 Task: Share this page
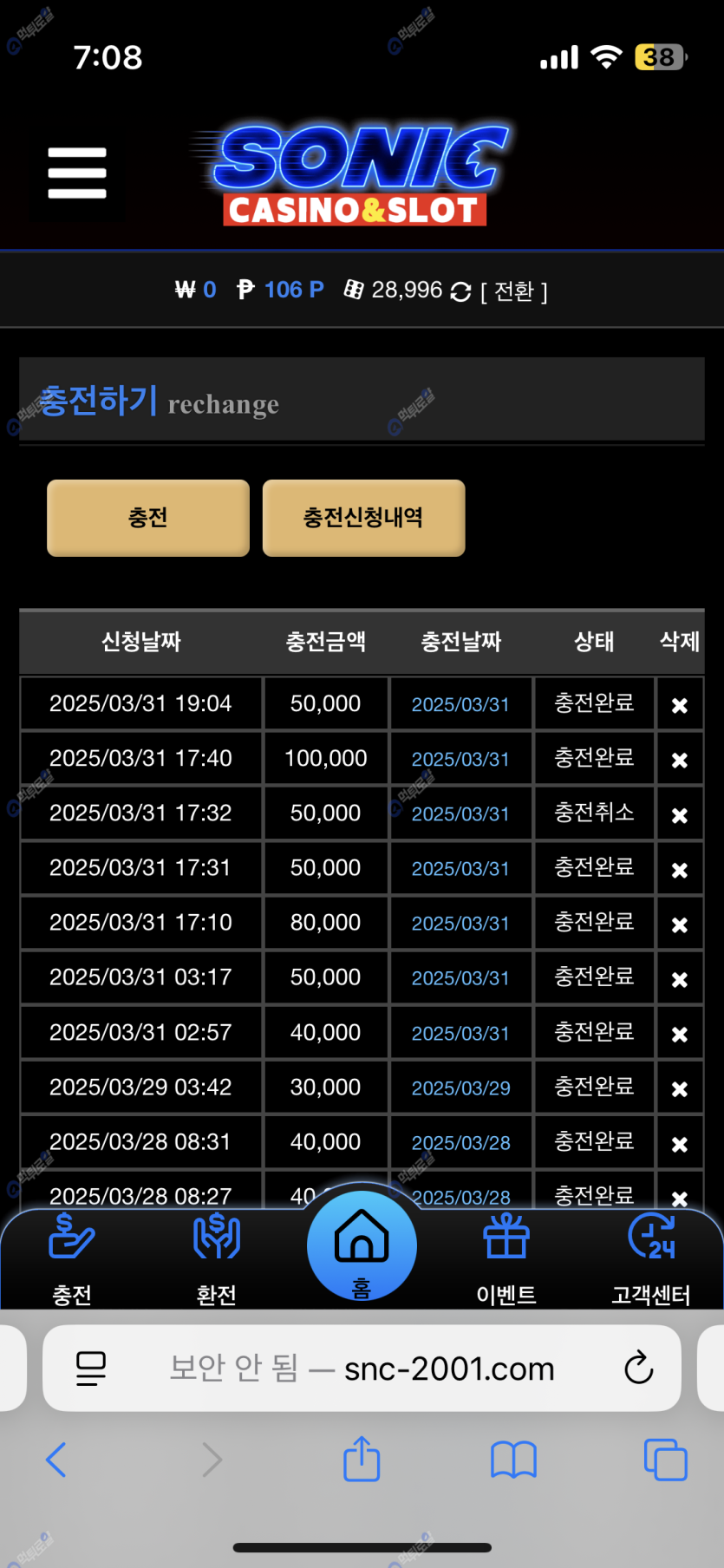(x=362, y=1458)
